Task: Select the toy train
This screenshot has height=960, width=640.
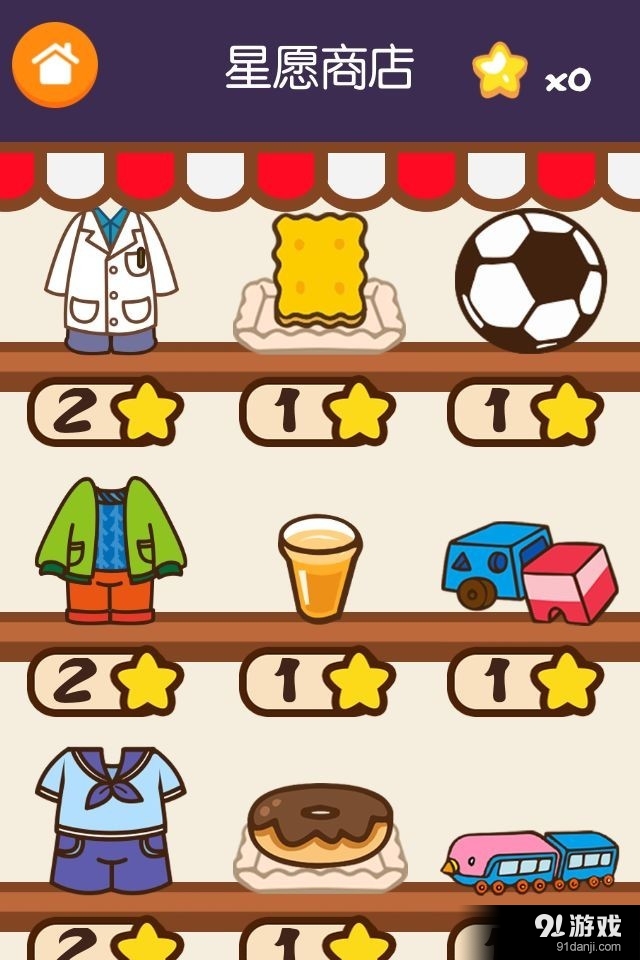Action: [x=530, y=860]
